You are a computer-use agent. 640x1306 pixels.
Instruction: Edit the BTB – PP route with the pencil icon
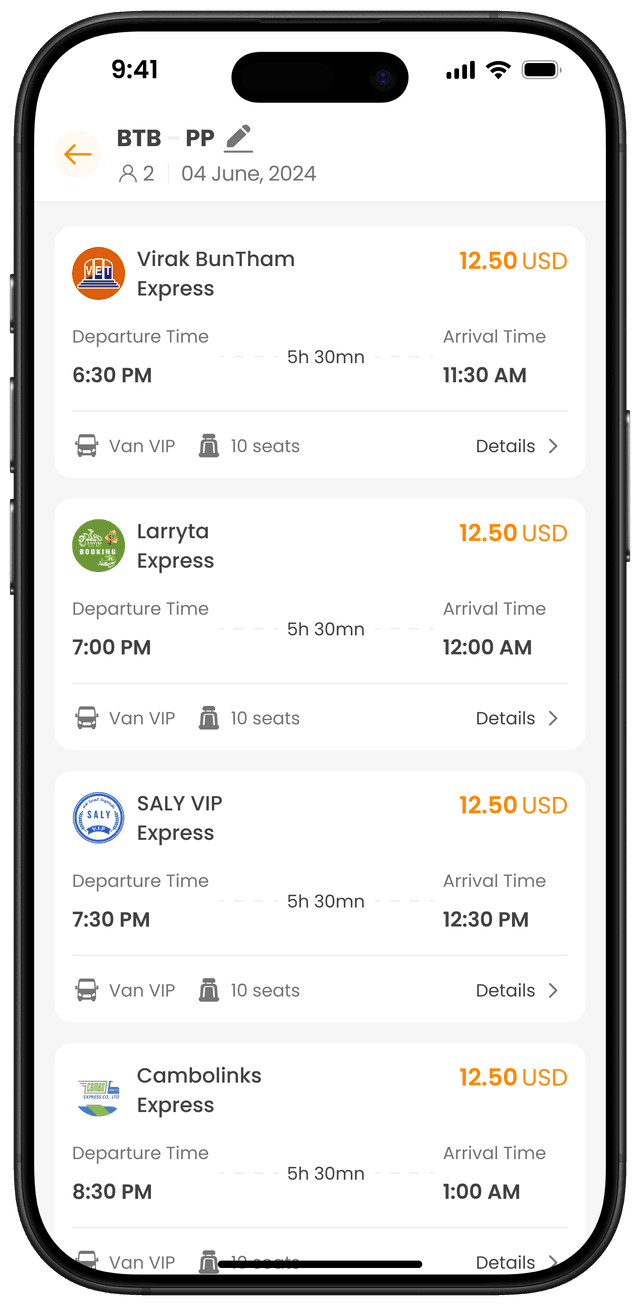click(x=238, y=138)
